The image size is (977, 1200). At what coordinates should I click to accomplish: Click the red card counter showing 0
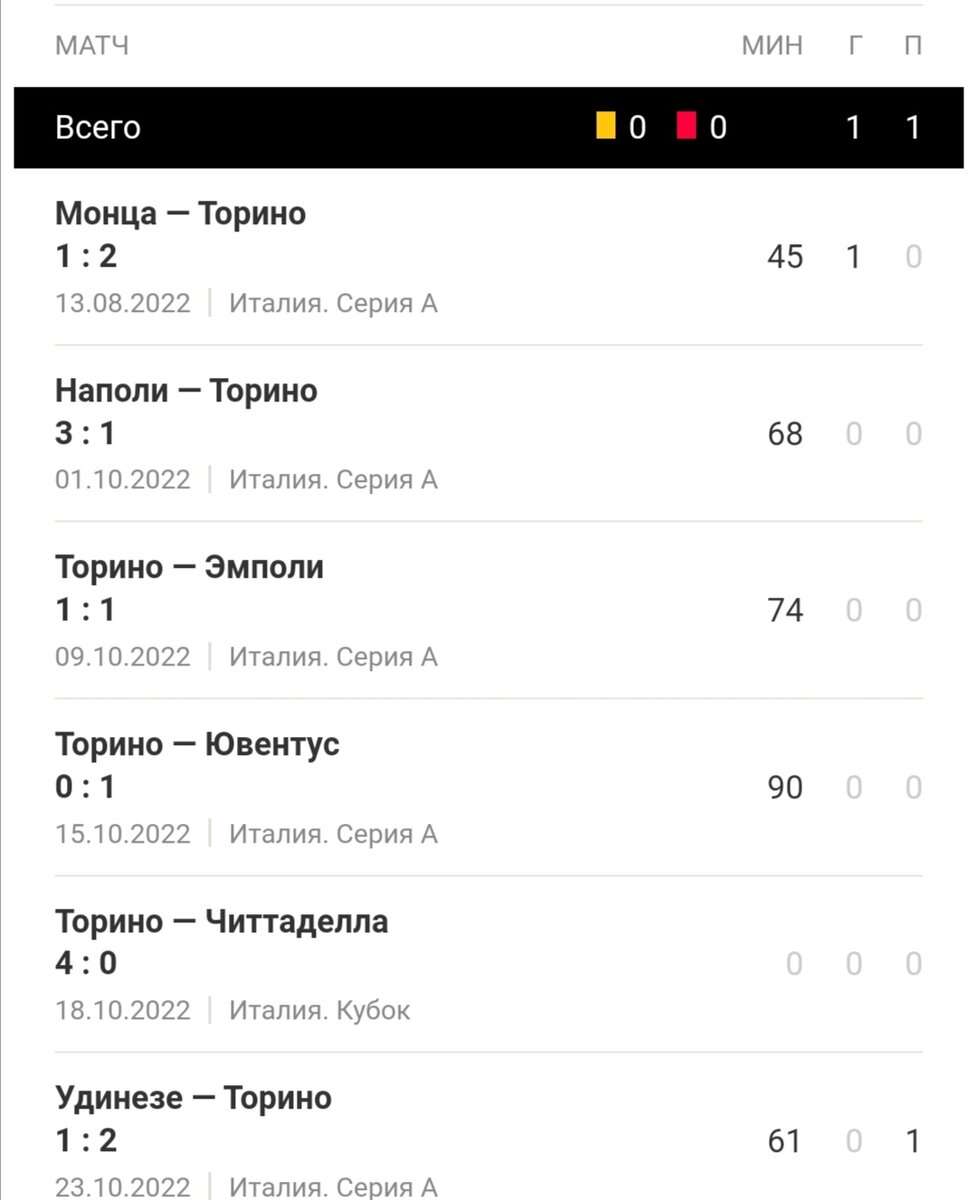[x=717, y=126]
